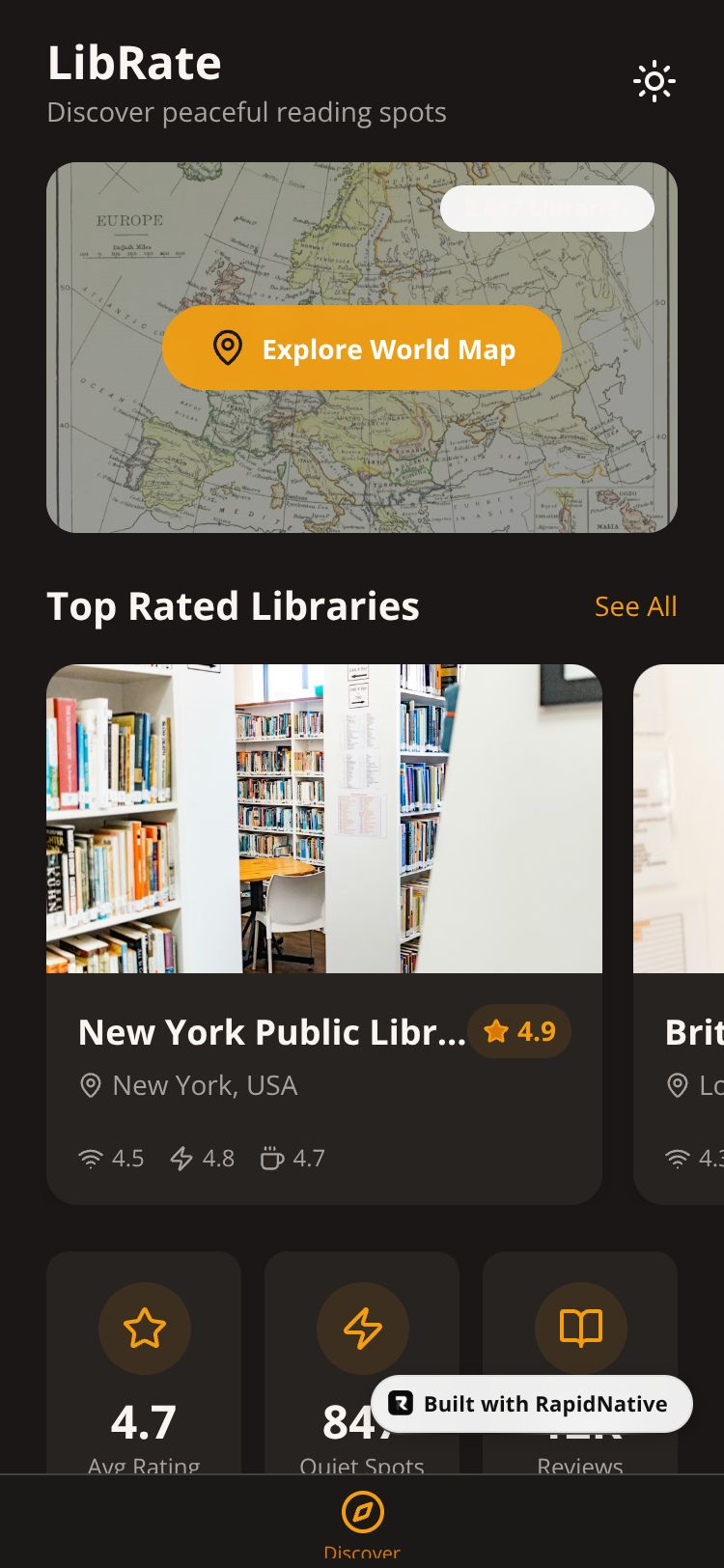This screenshot has width=724, height=1568.
Task: Open Explore World Map
Action: (x=362, y=349)
